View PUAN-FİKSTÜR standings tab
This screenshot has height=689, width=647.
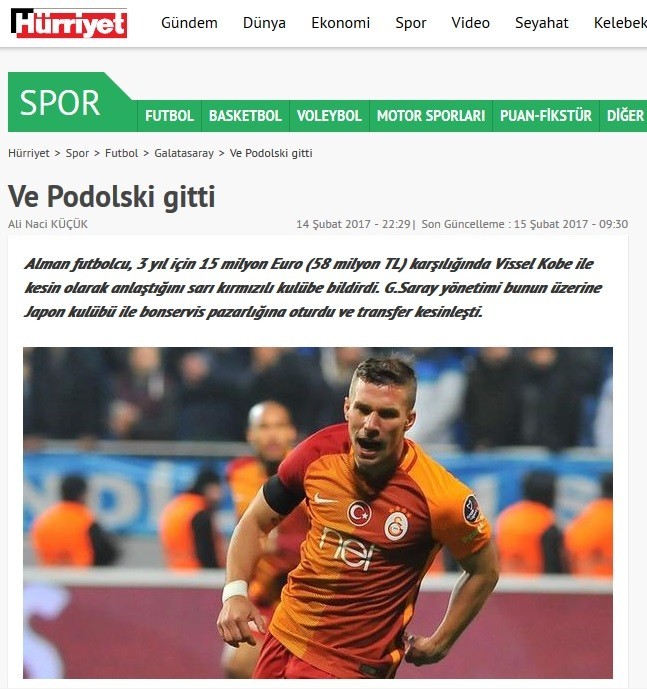pyautogui.click(x=546, y=116)
